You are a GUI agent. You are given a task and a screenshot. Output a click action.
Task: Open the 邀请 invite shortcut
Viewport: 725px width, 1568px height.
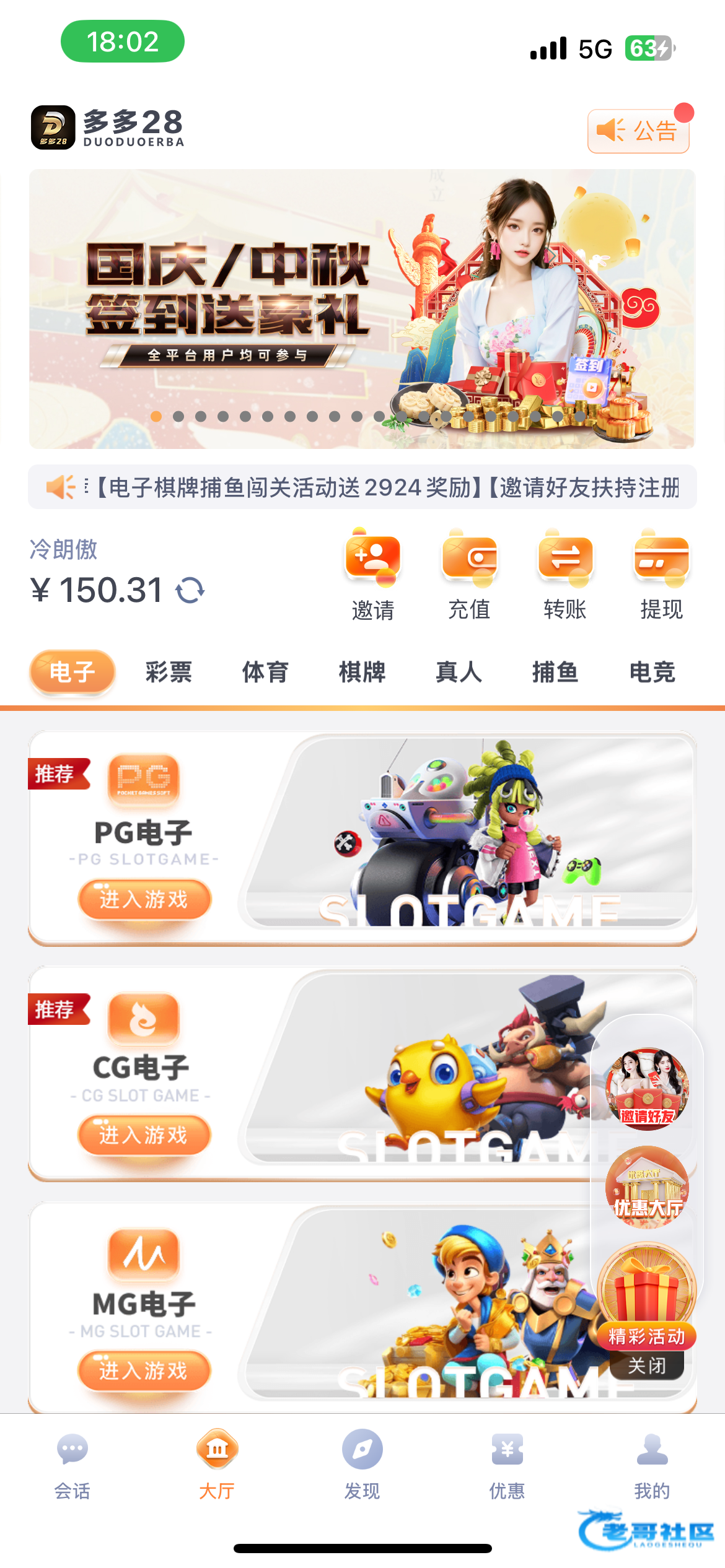pyautogui.click(x=372, y=575)
